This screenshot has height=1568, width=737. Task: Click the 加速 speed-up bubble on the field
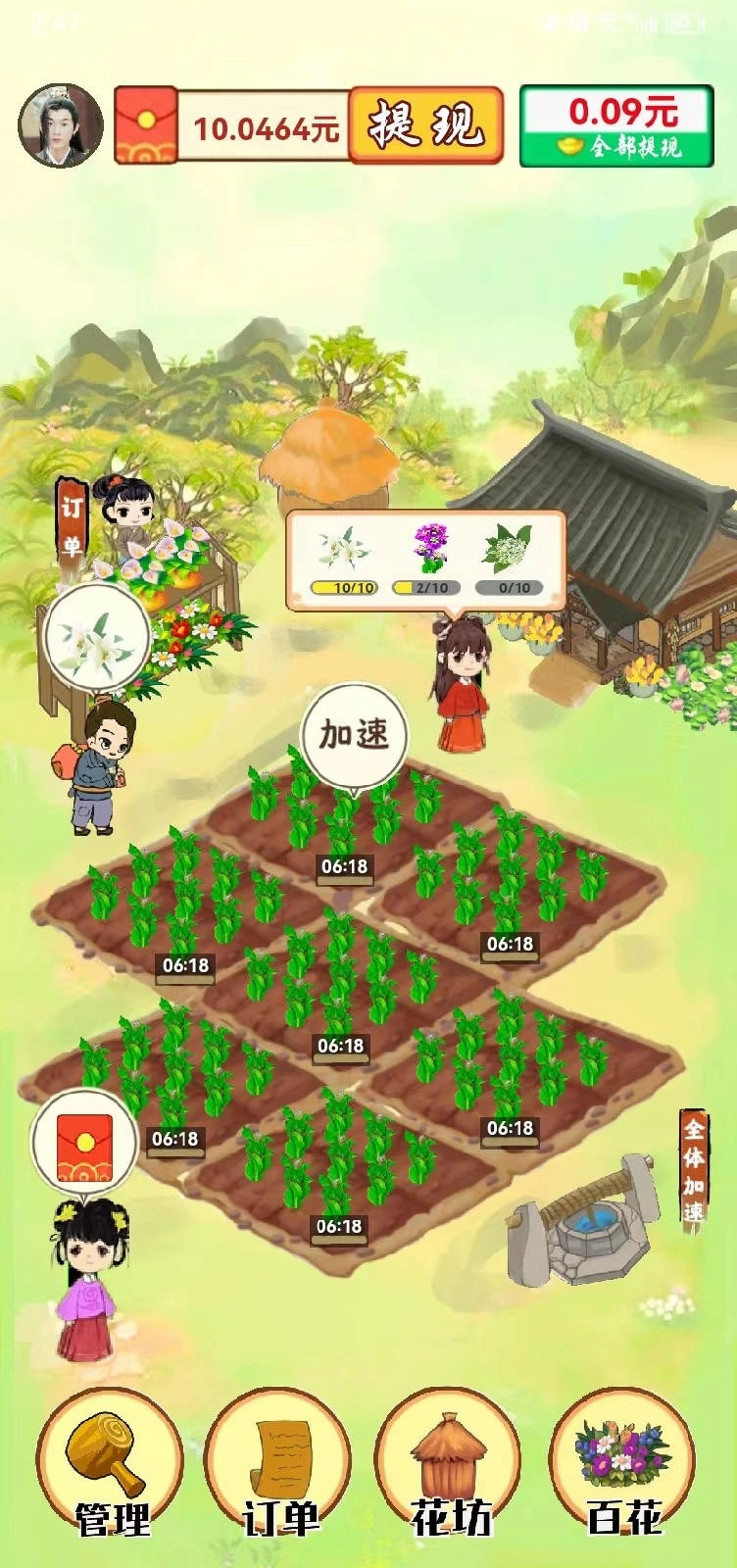355,730
